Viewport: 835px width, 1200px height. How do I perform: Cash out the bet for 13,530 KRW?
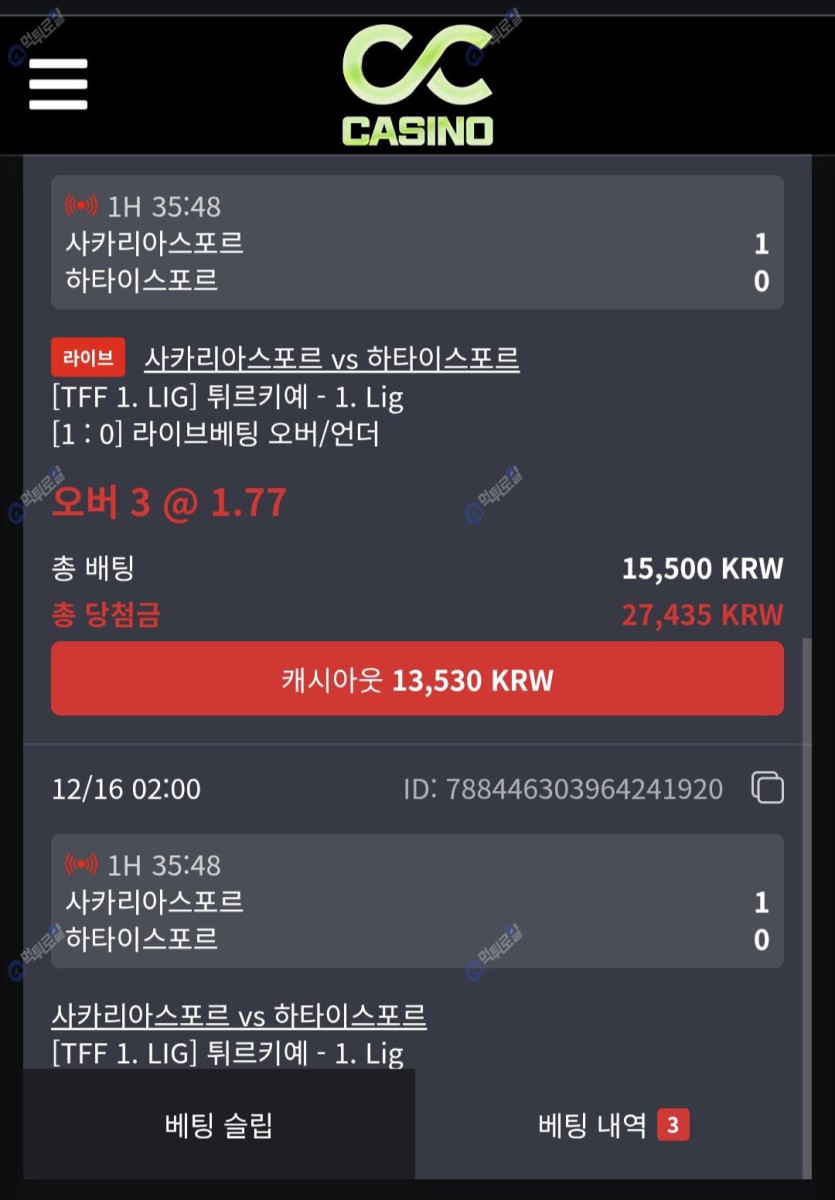click(417, 680)
